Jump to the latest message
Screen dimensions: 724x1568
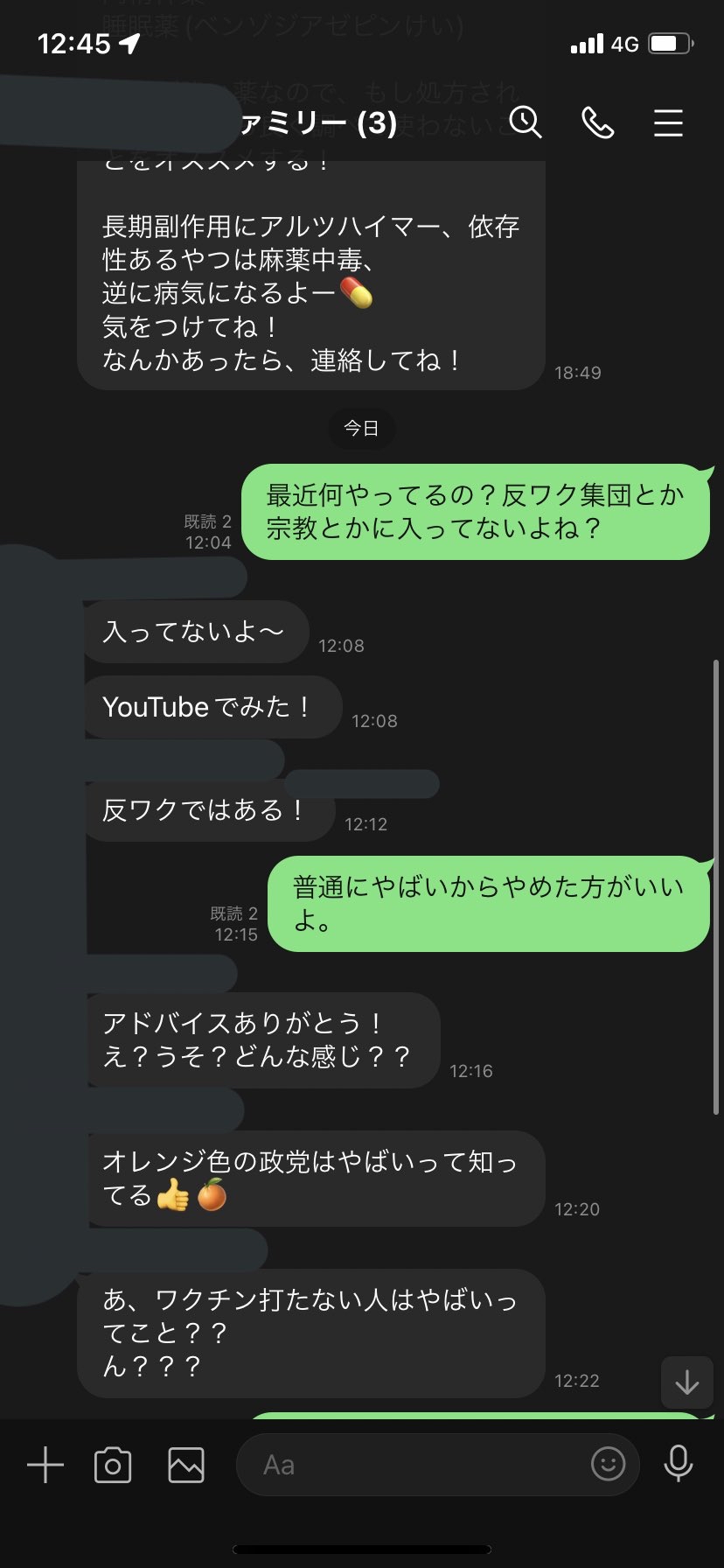point(687,1382)
